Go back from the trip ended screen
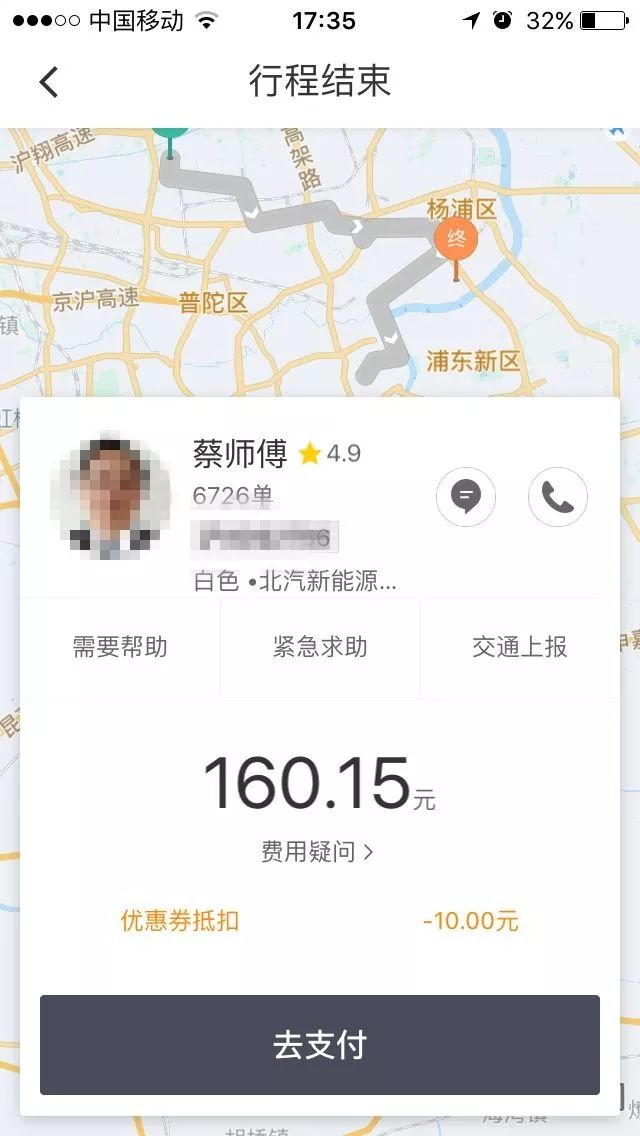The image size is (640, 1136). (48, 82)
